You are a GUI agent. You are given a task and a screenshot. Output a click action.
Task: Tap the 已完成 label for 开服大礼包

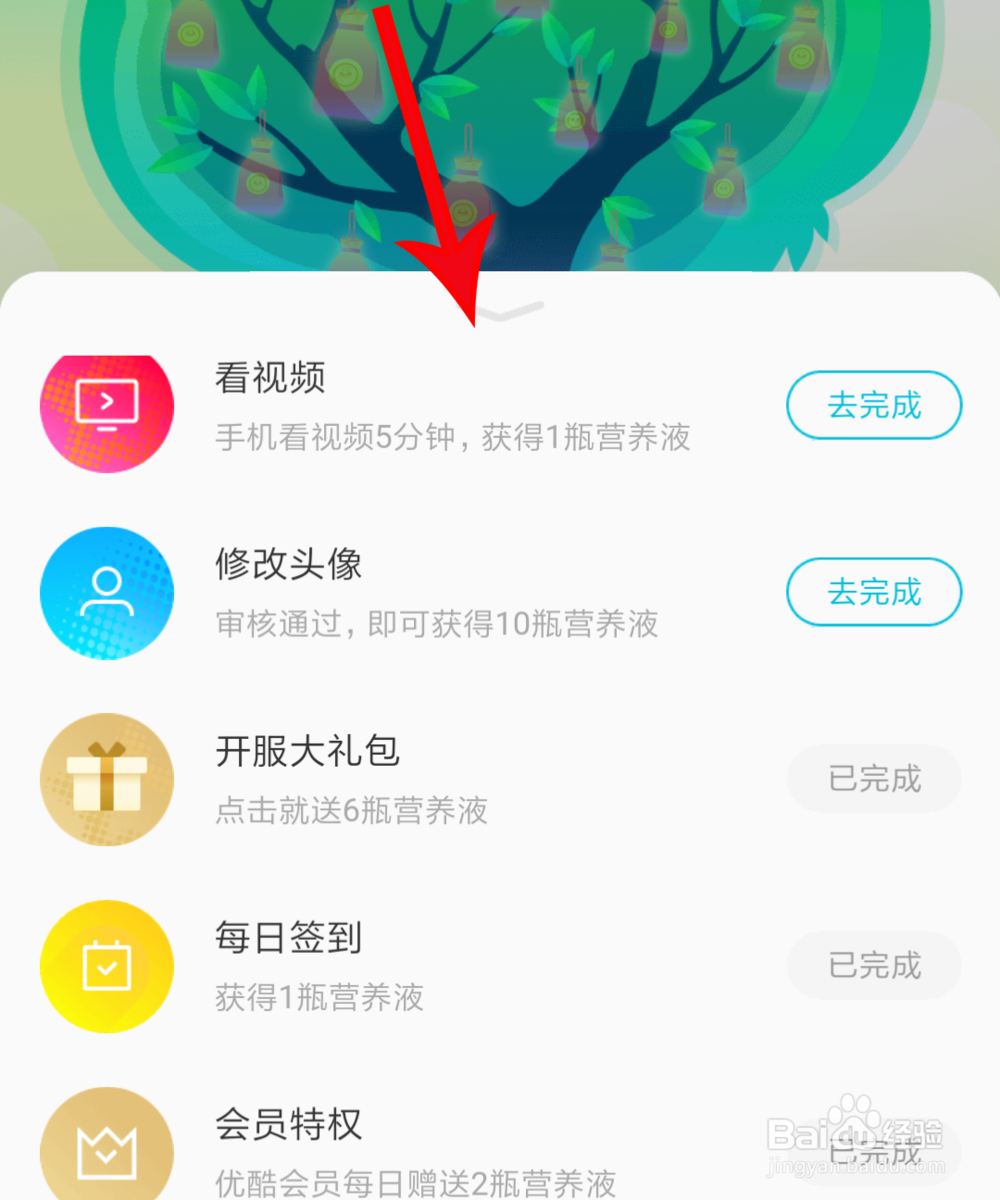pos(874,779)
